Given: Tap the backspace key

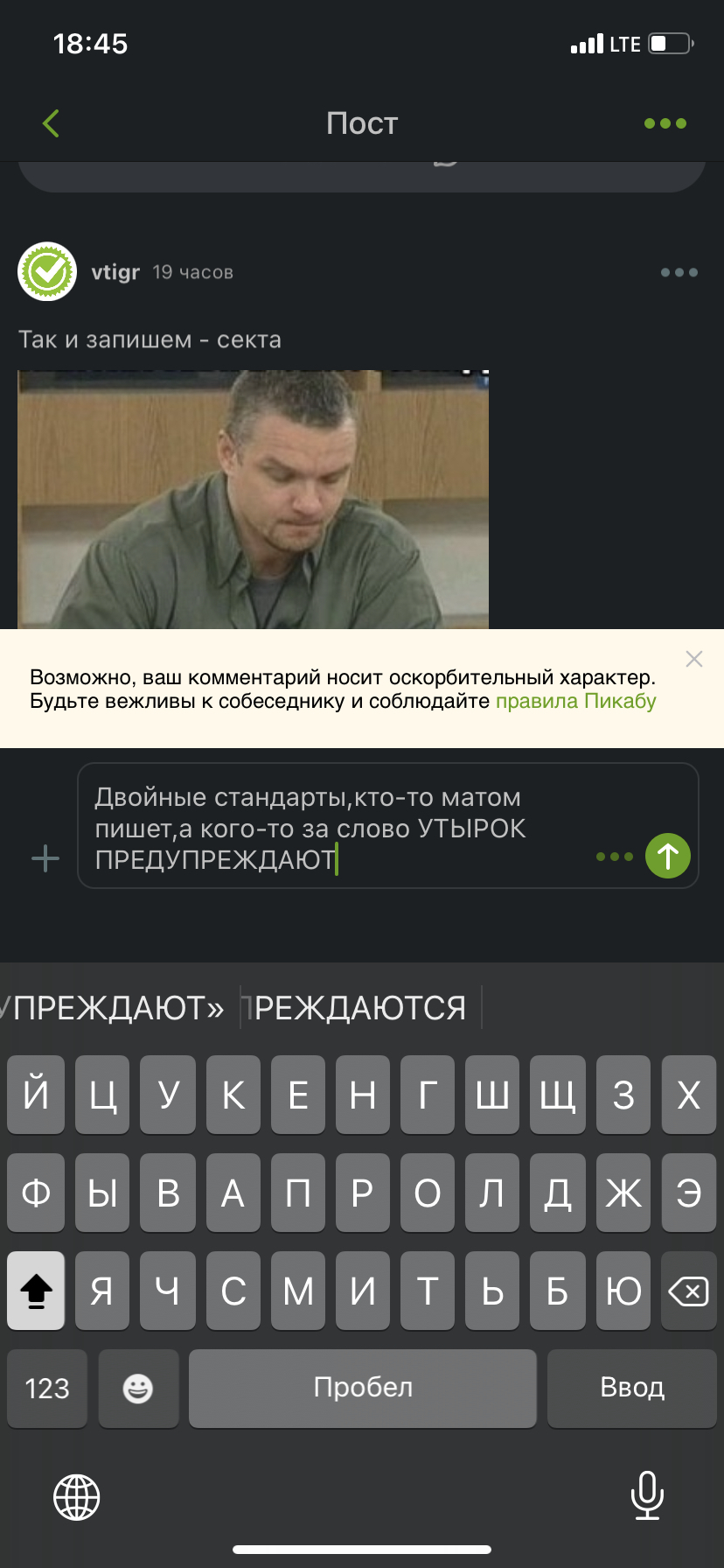Looking at the screenshot, I should (689, 1291).
